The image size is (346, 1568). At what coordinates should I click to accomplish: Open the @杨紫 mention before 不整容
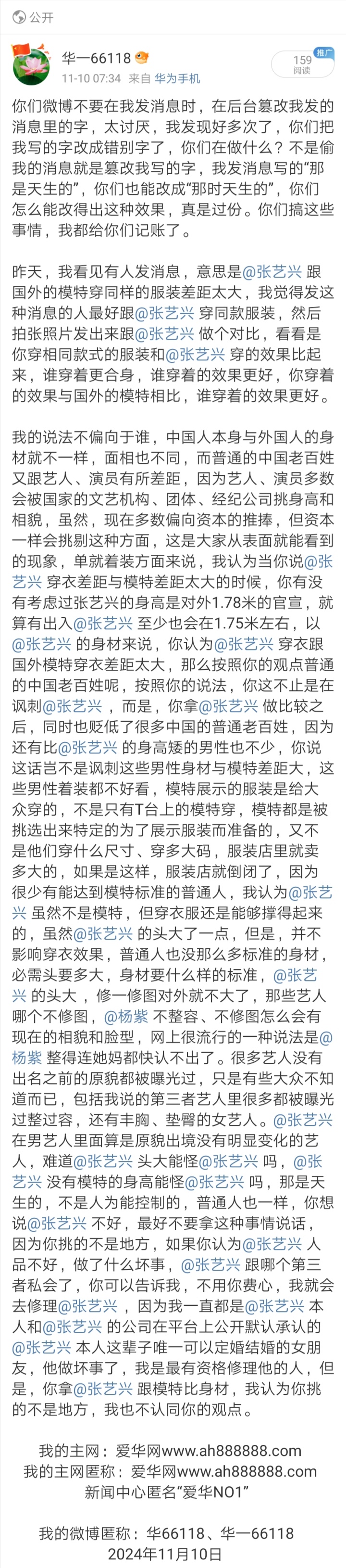pos(126,1016)
